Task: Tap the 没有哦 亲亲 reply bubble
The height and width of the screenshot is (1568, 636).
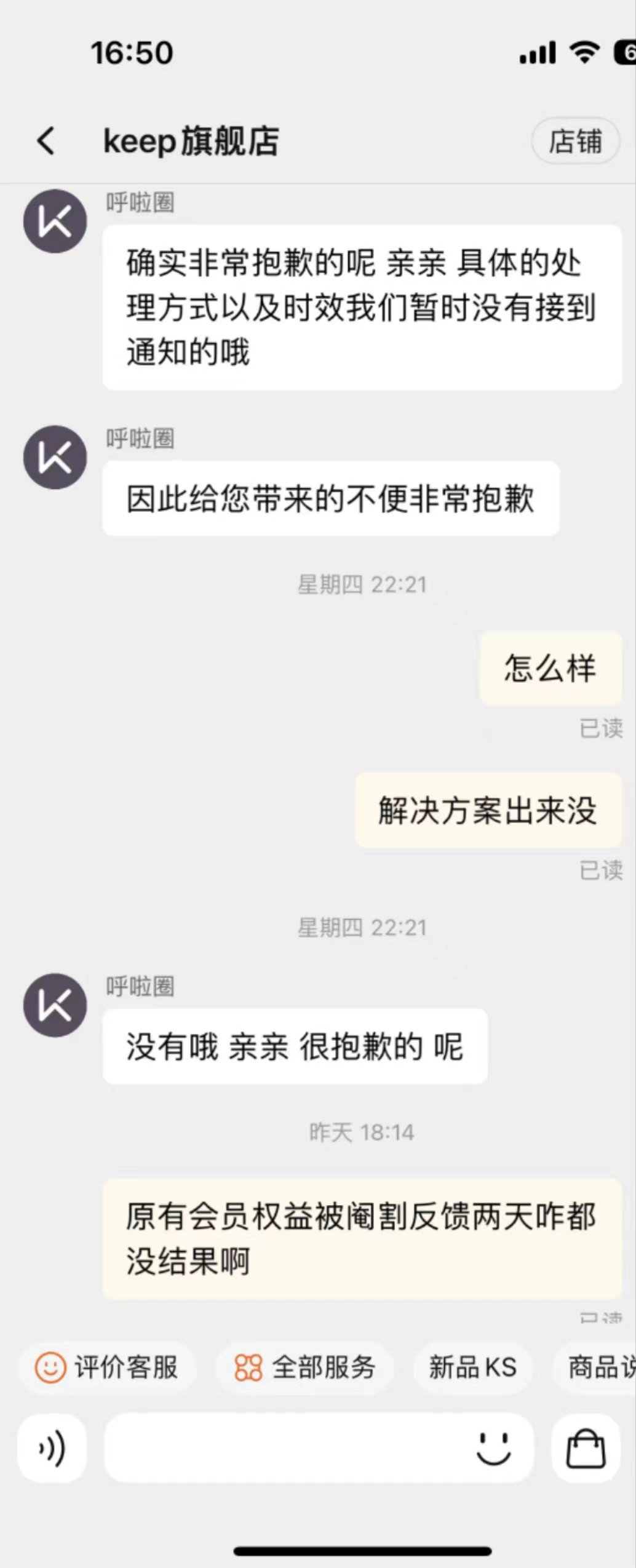Action: (x=294, y=1045)
